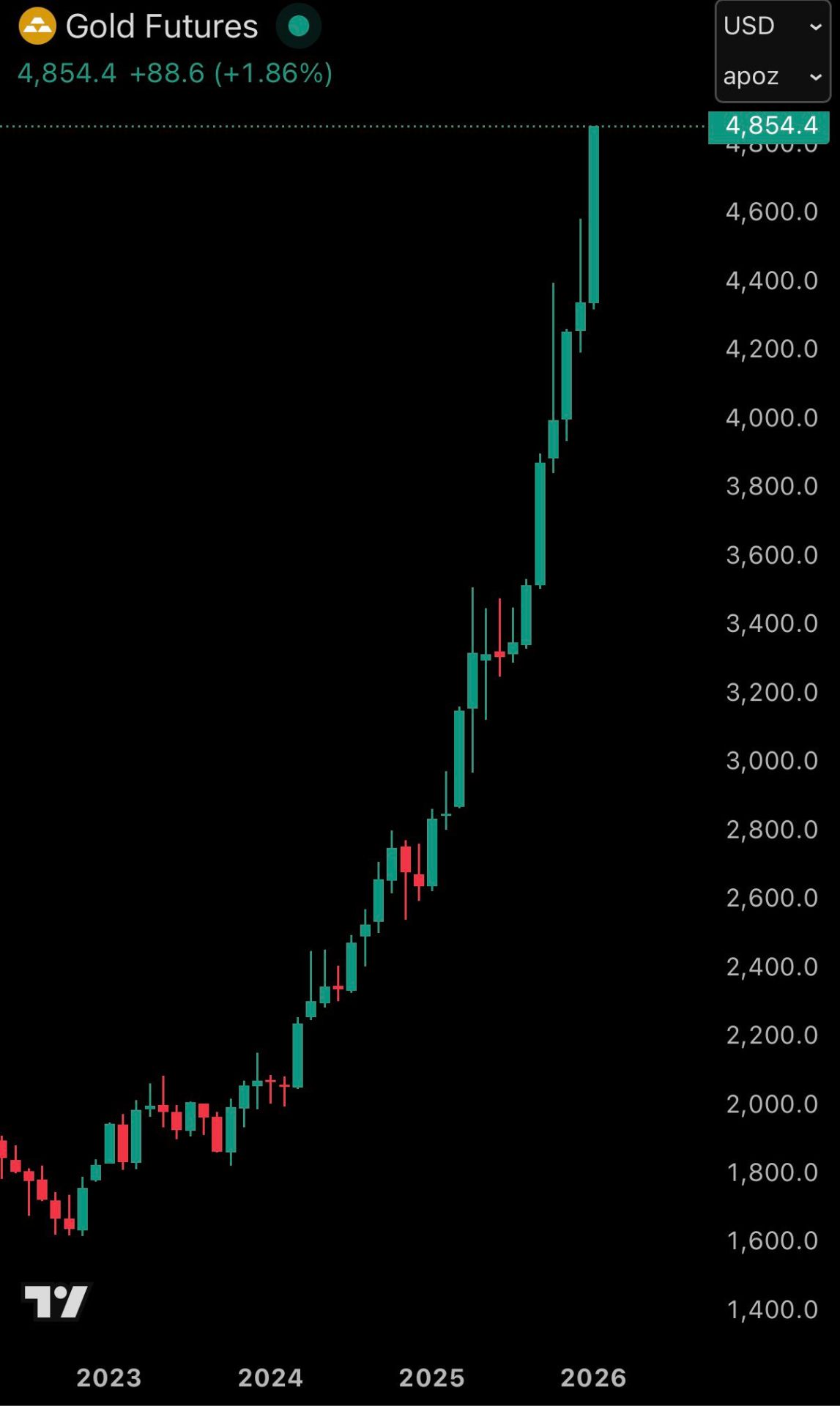This screenshot has width=840, height=1406.
Task: Select the 2025 label on time axis
Action: 431,1376
